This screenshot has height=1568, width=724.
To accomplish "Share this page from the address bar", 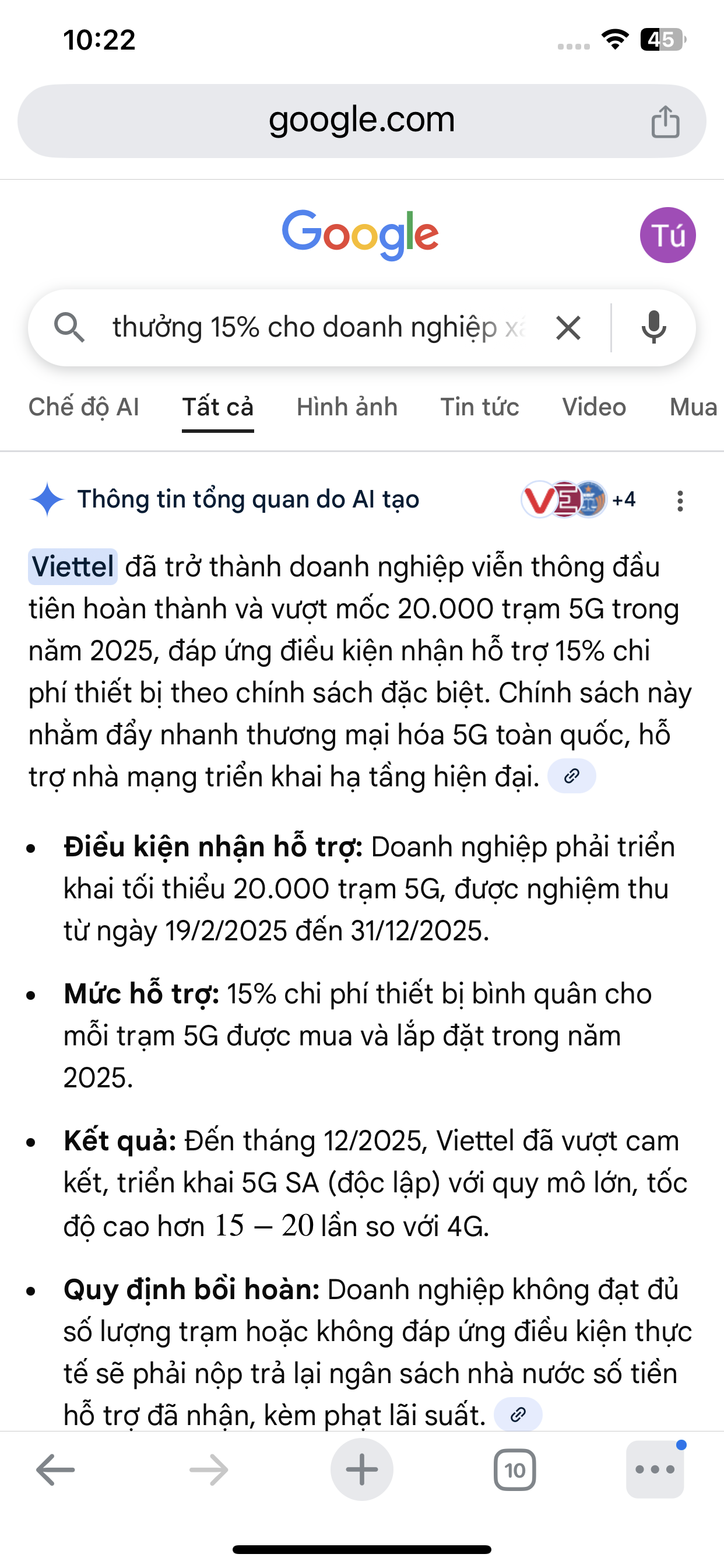I will coord(665,122).
